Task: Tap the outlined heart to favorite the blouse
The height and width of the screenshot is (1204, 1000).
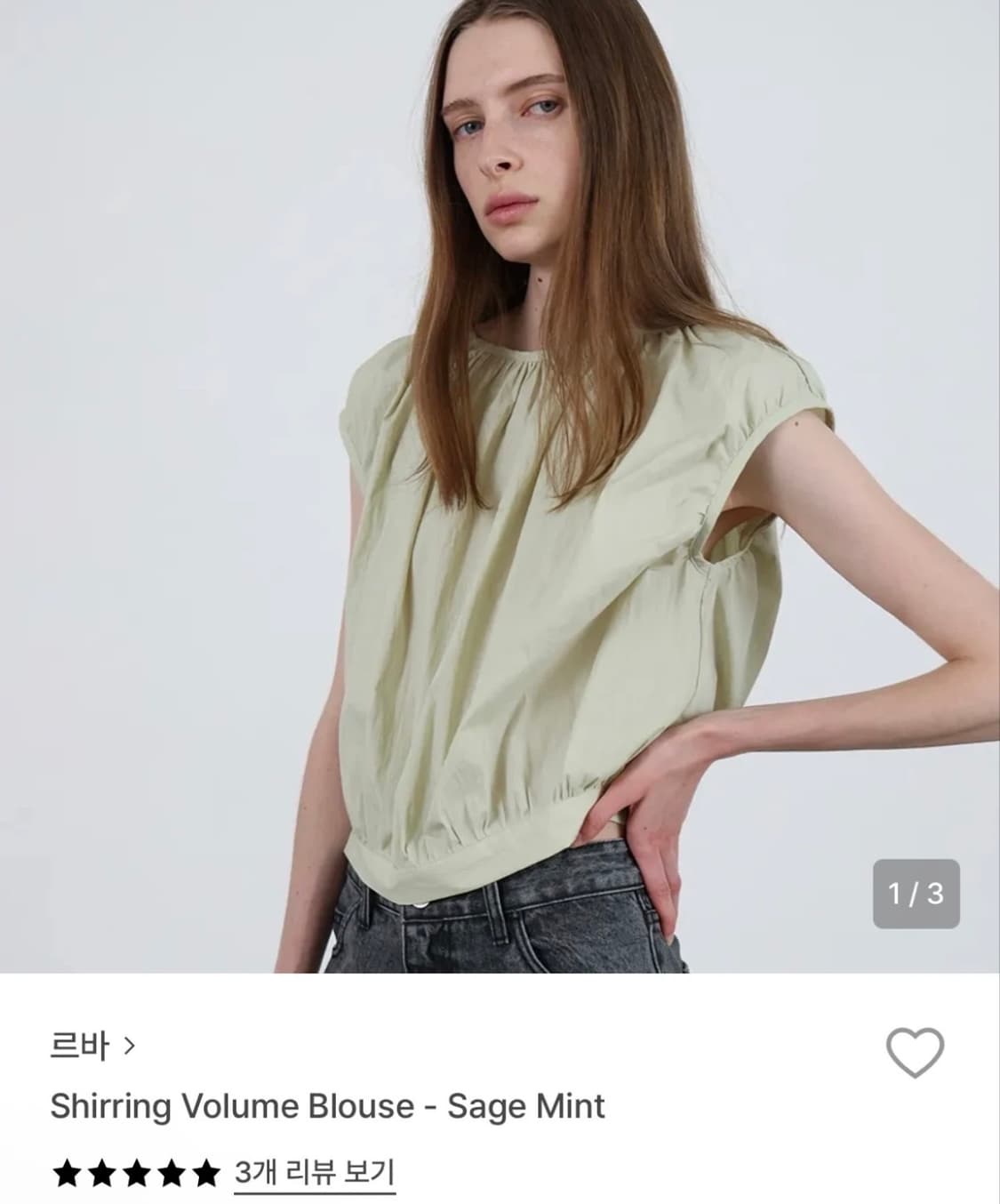Action: tap(917, 1054)
